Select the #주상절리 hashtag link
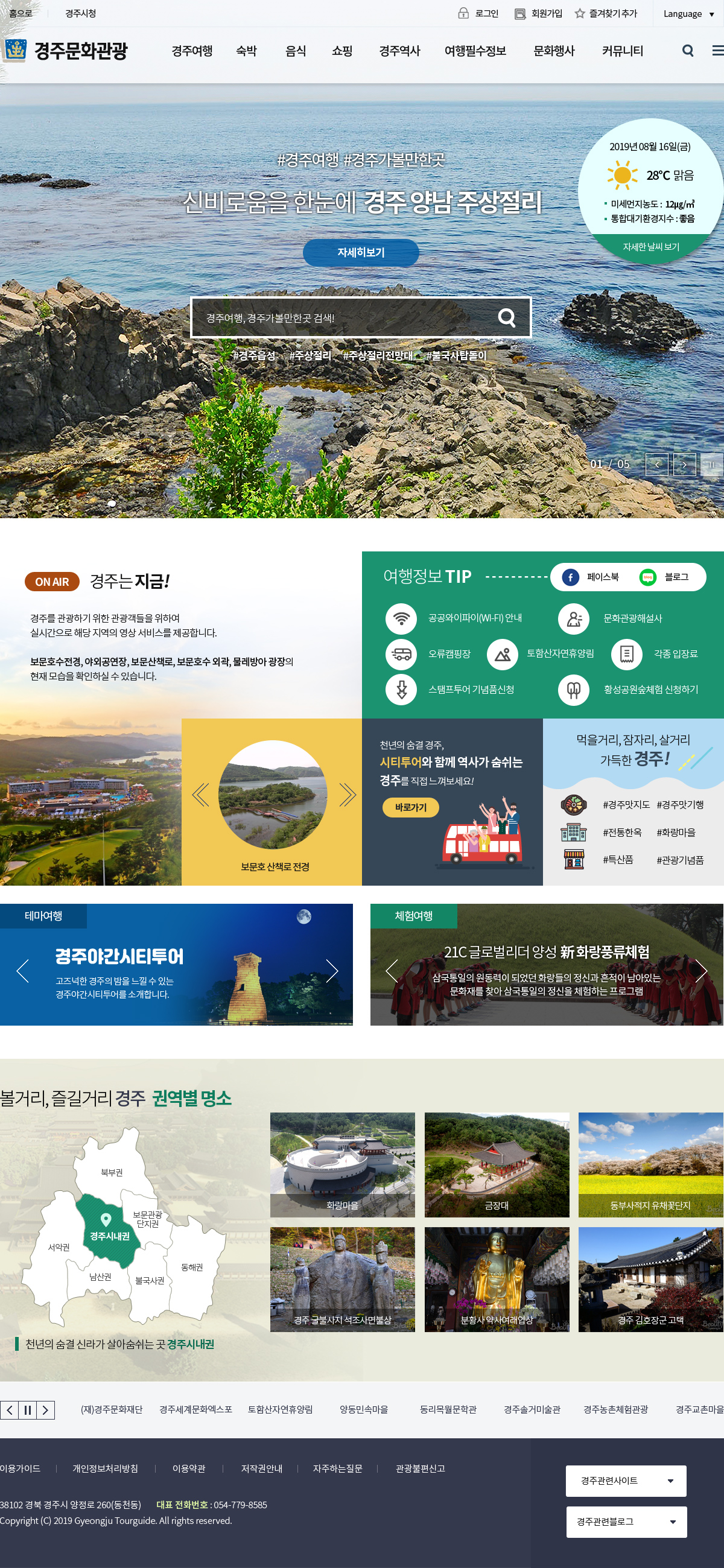 pos(310,355)
